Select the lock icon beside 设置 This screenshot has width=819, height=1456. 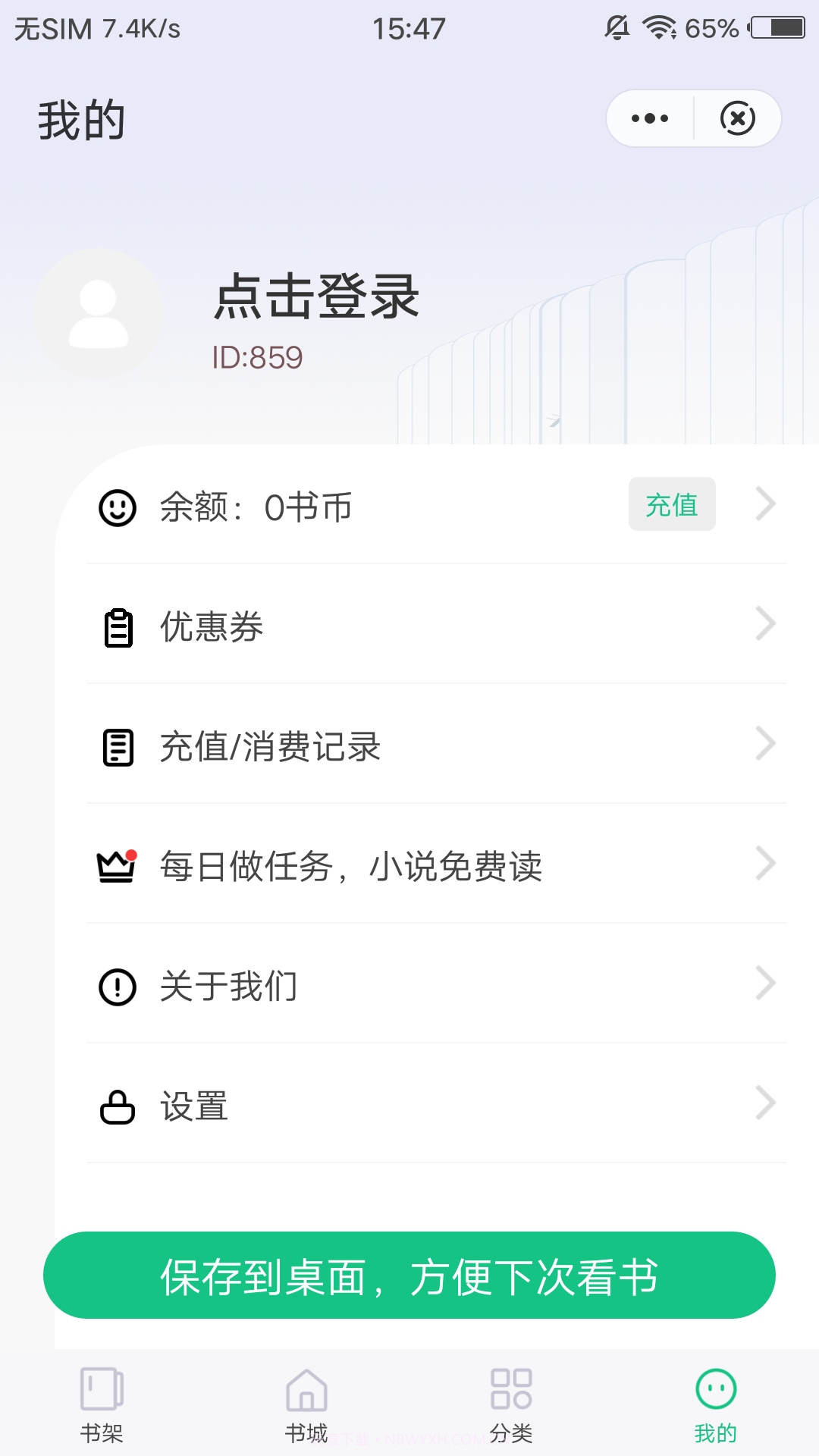tap(115, 1106)
